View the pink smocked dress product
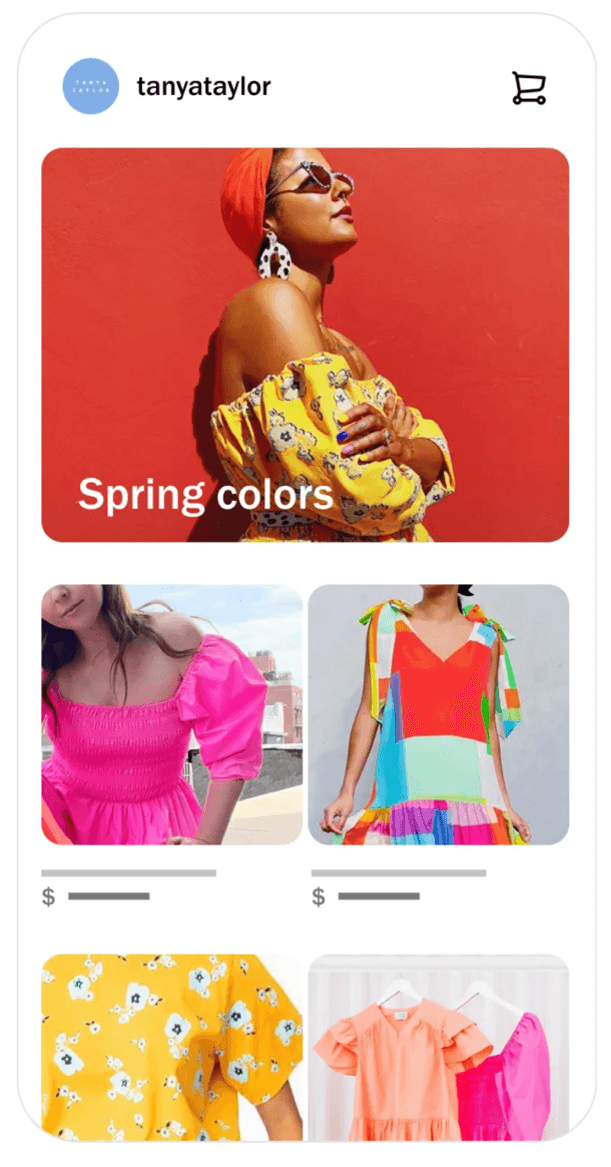611x1167 pixels. 172,714
